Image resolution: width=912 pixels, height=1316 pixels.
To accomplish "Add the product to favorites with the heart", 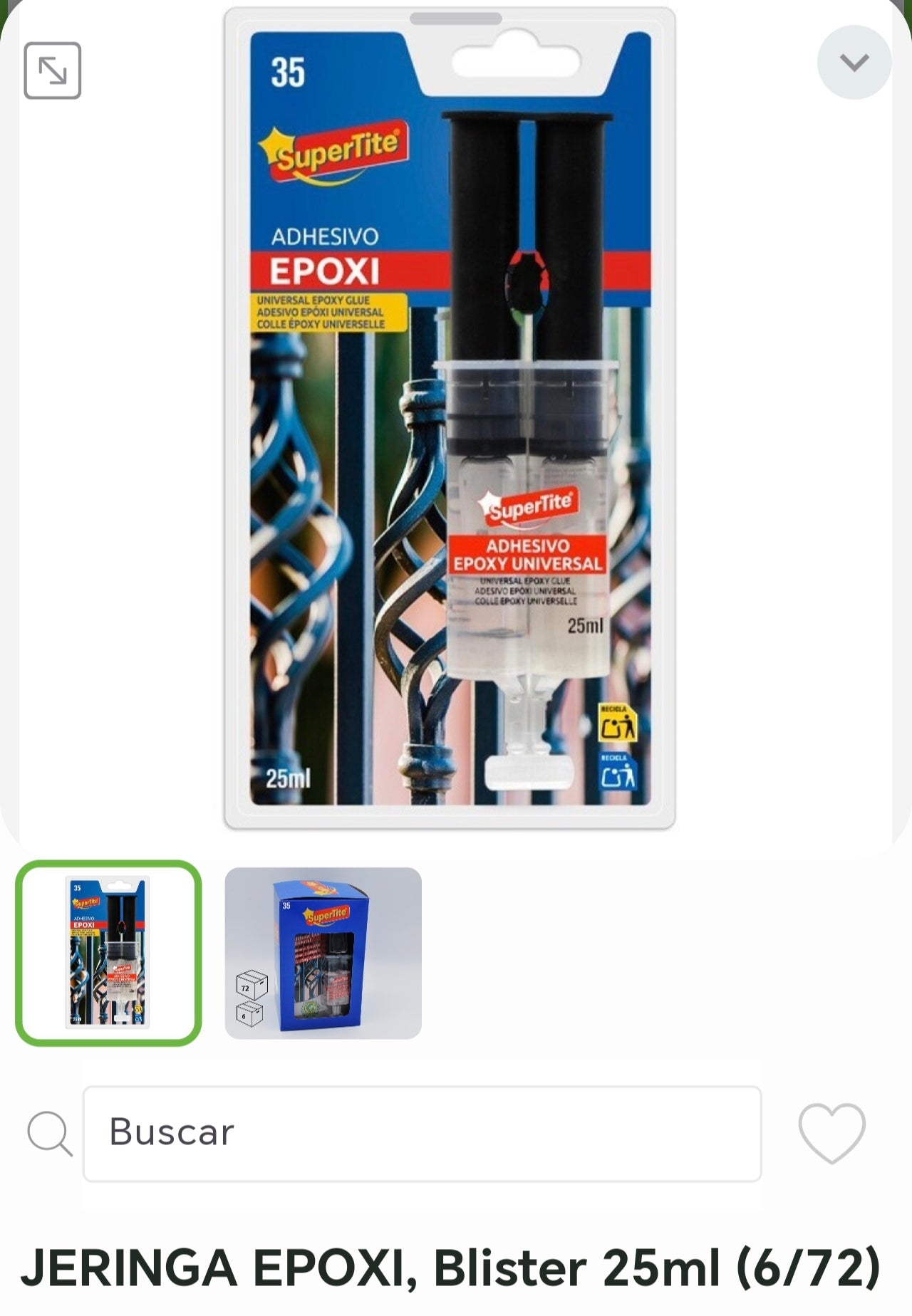I will point(831,1133).
